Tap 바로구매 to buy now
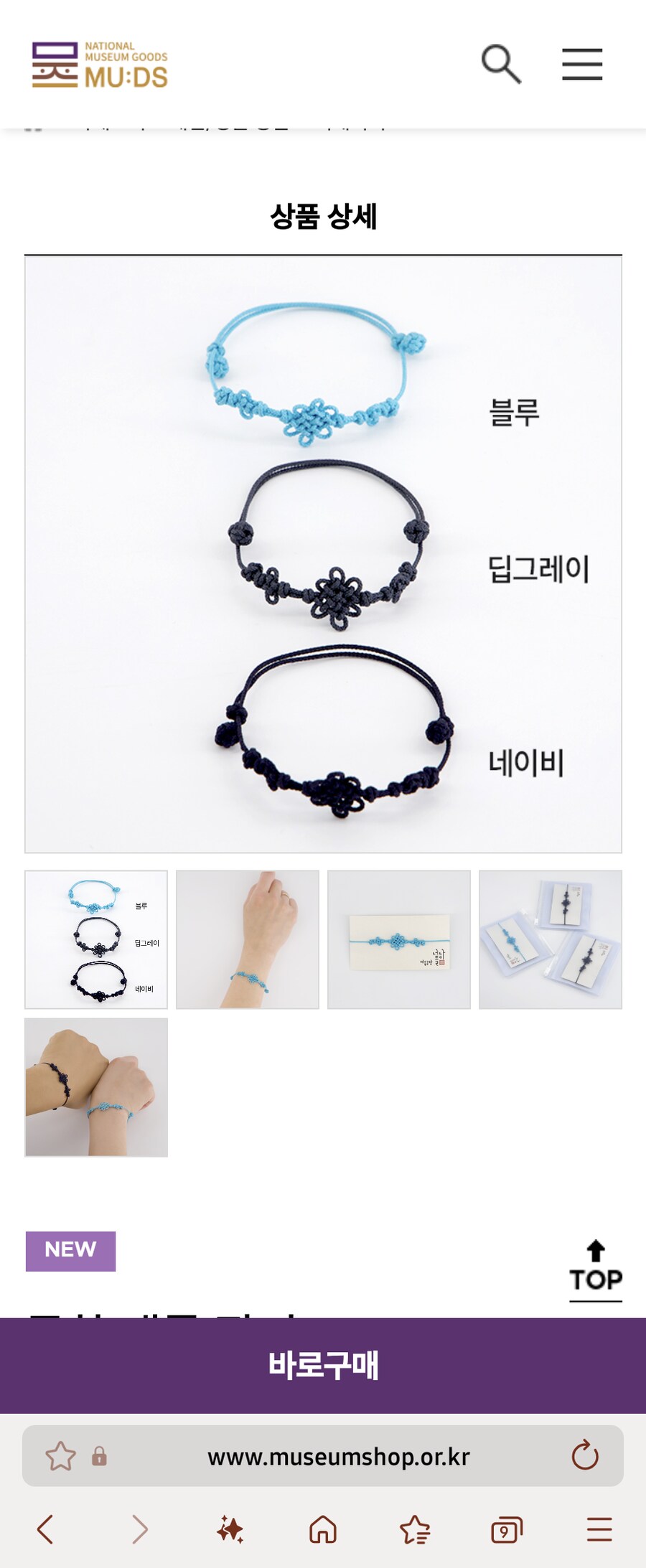The height and width of the screenshot is (1568, 646). pos(323,1365)
